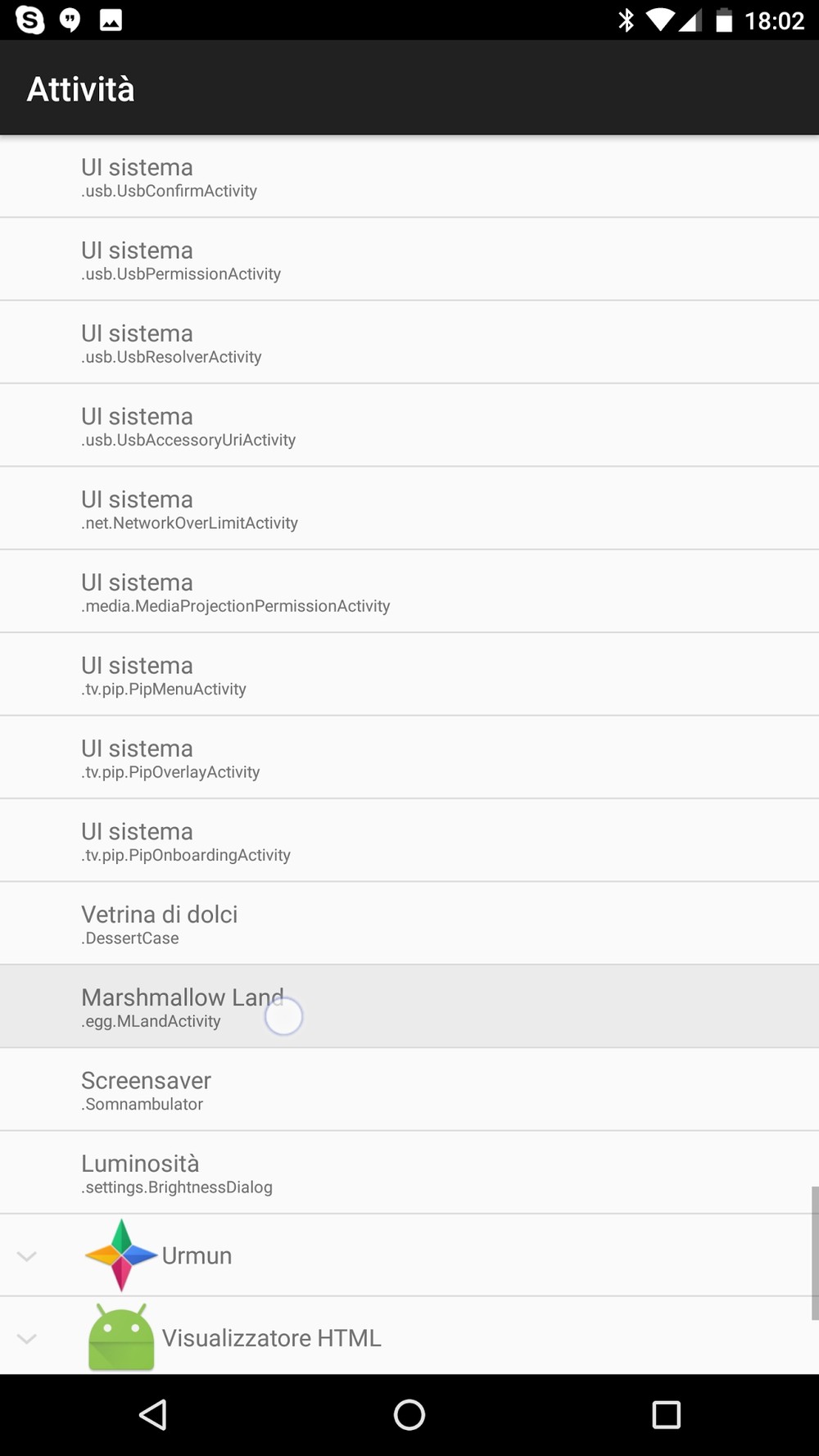This screenshot has width=819, height=1456.
Task: Expand the Visualizzatore HTML app group
Action: [409, 1336]
